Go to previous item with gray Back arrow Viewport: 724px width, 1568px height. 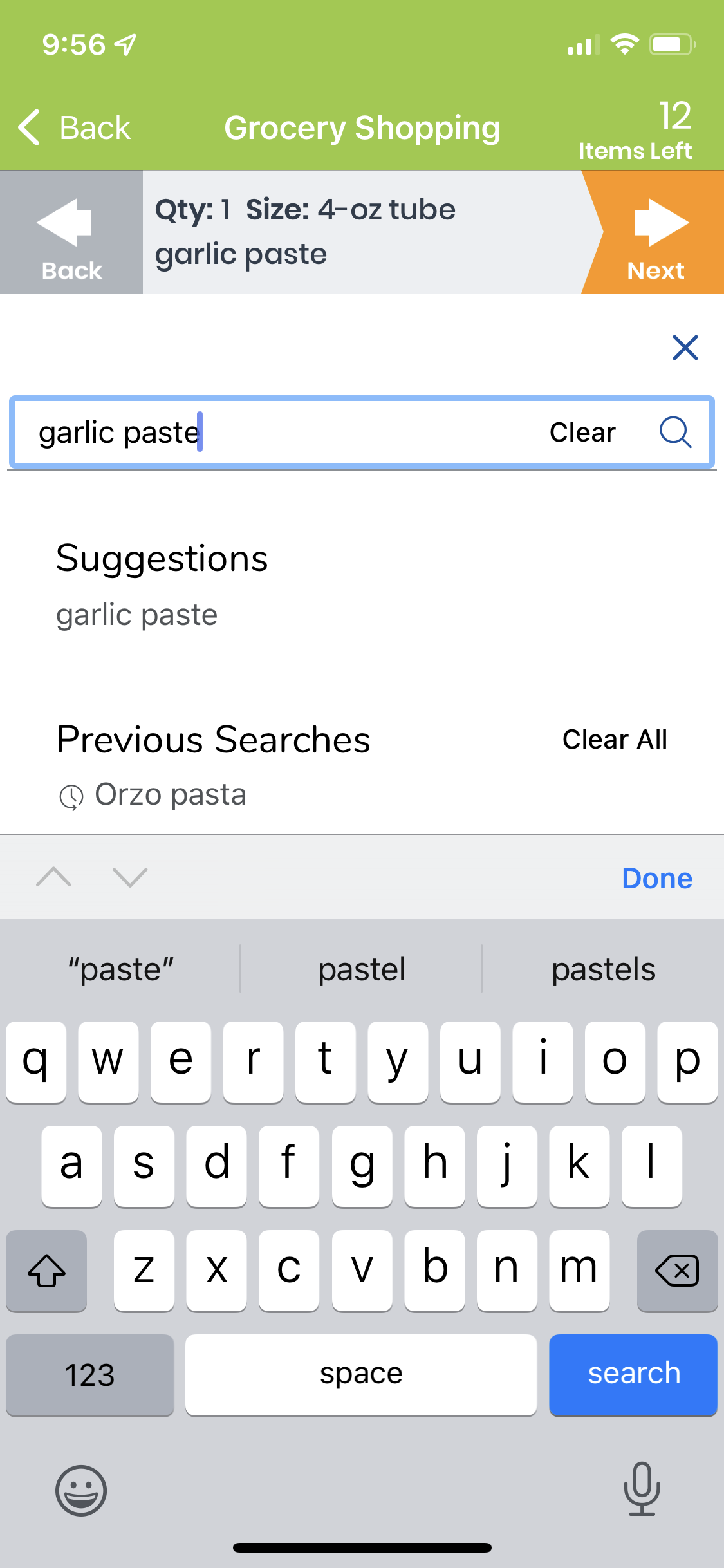71,232
